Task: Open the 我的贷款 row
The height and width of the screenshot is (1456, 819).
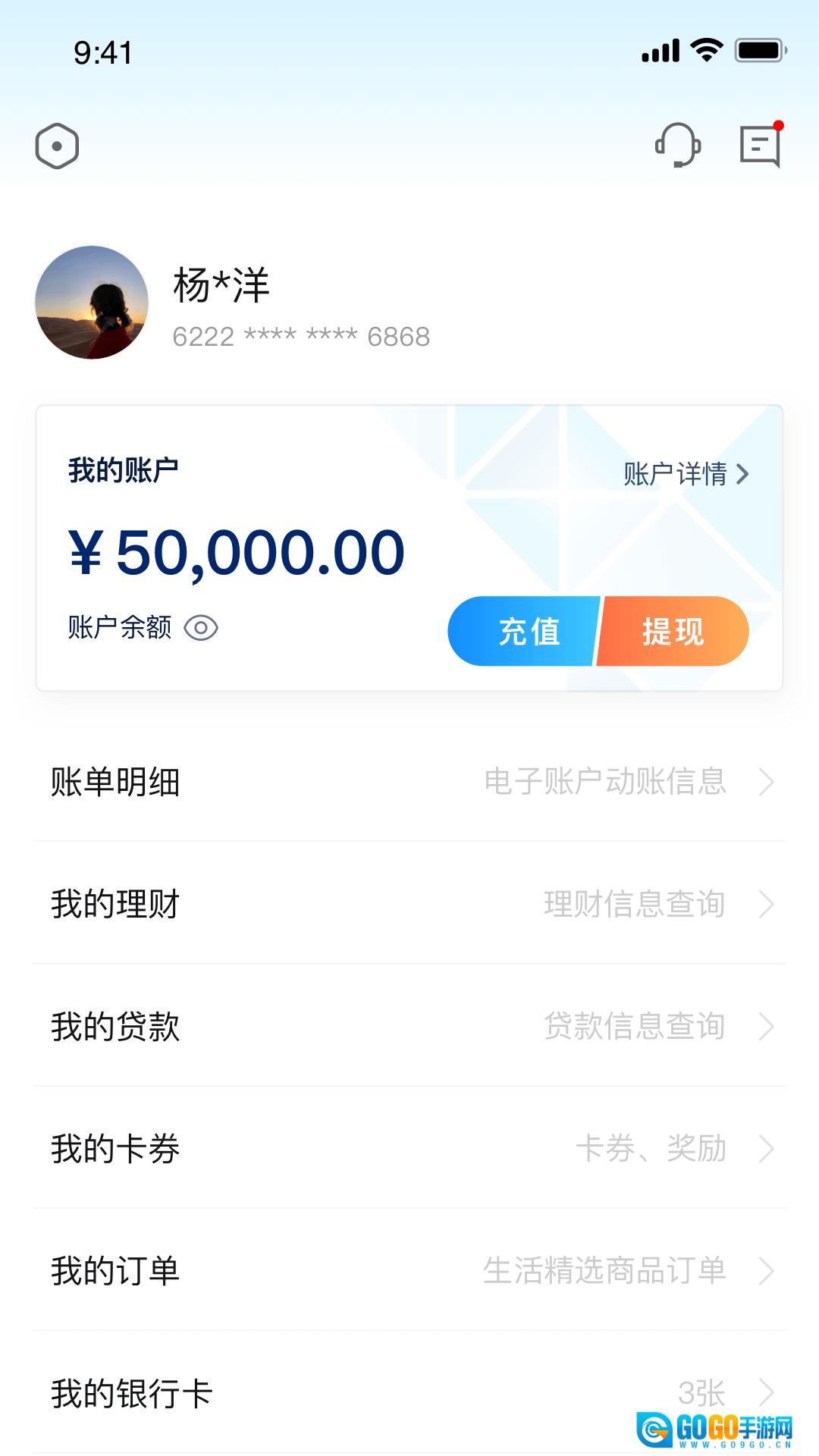Action: (409, 1026)
